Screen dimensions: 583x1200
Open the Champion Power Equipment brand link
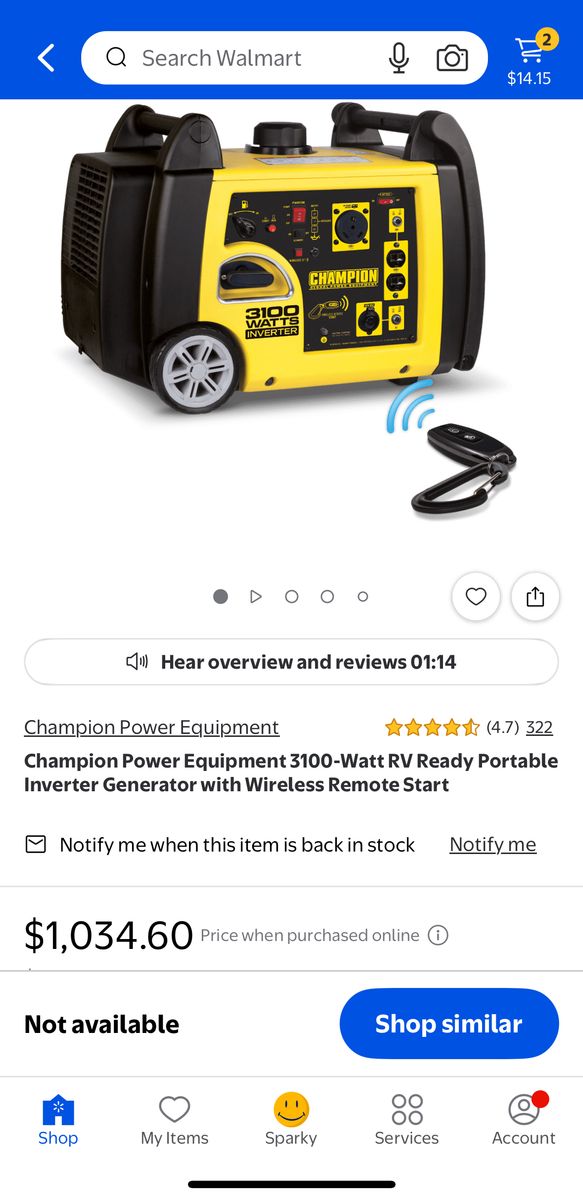pyautogui.click(x=151, y=727)
